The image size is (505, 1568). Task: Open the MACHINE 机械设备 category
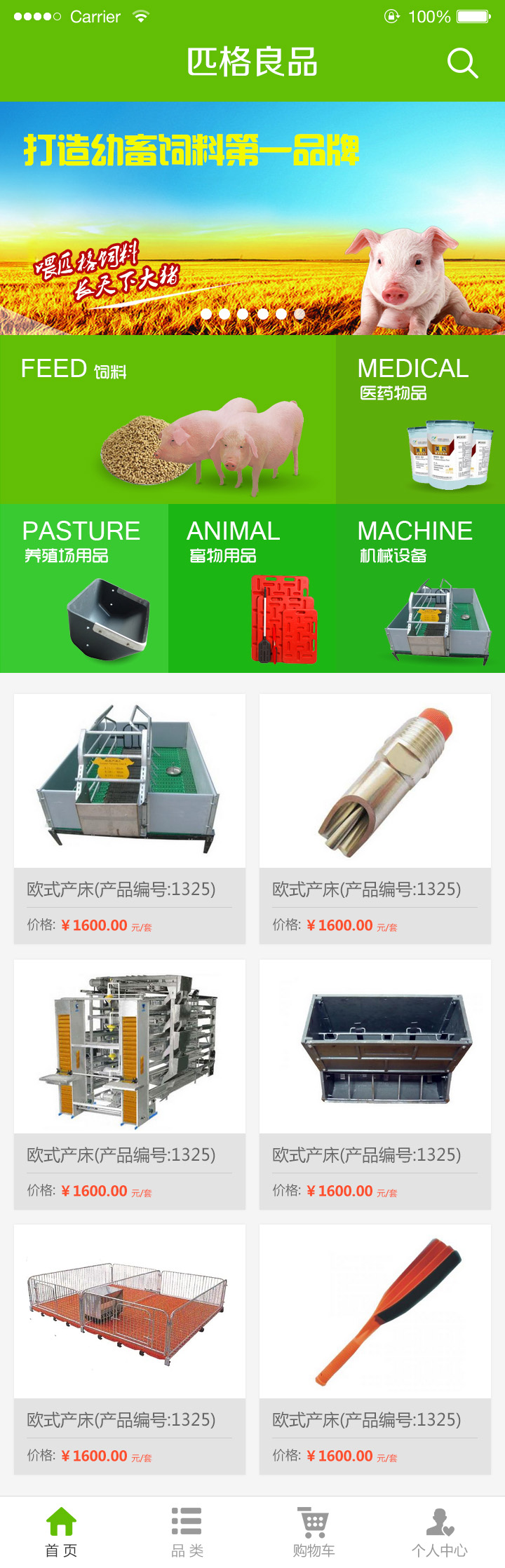(x=420, y=588)
